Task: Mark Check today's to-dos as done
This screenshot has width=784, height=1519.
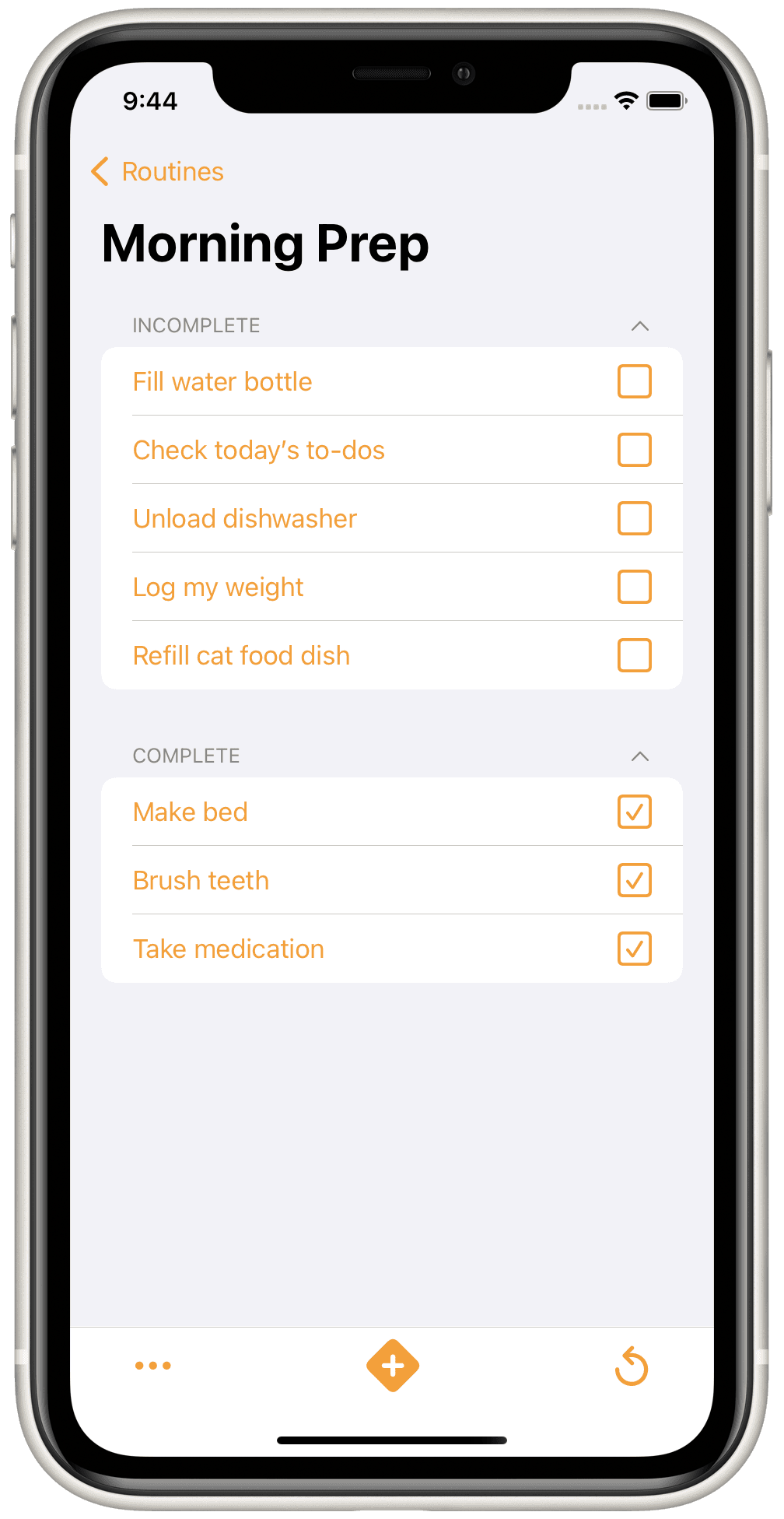Action: (634, 451)
